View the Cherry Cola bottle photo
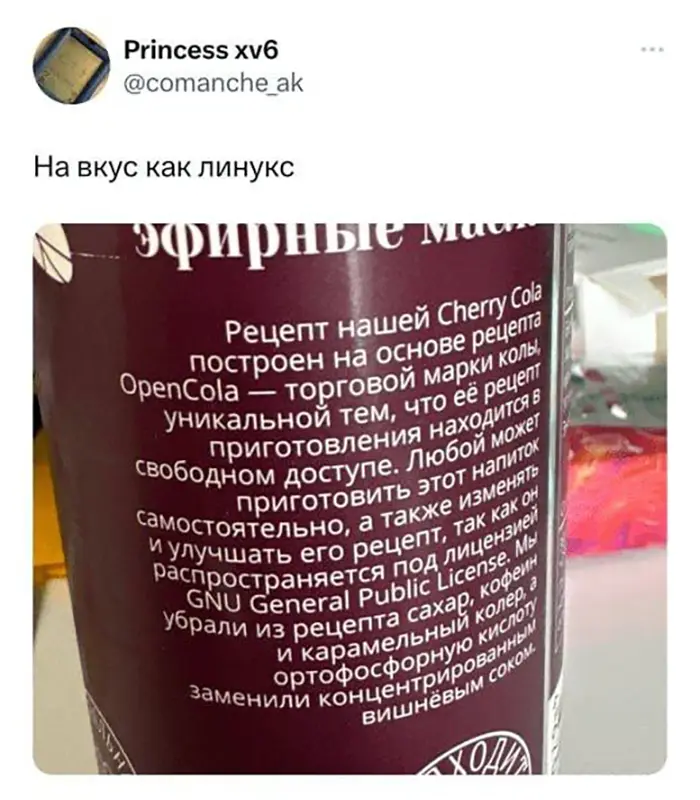Viewport: 700px width, 800px height. (350, 498)
